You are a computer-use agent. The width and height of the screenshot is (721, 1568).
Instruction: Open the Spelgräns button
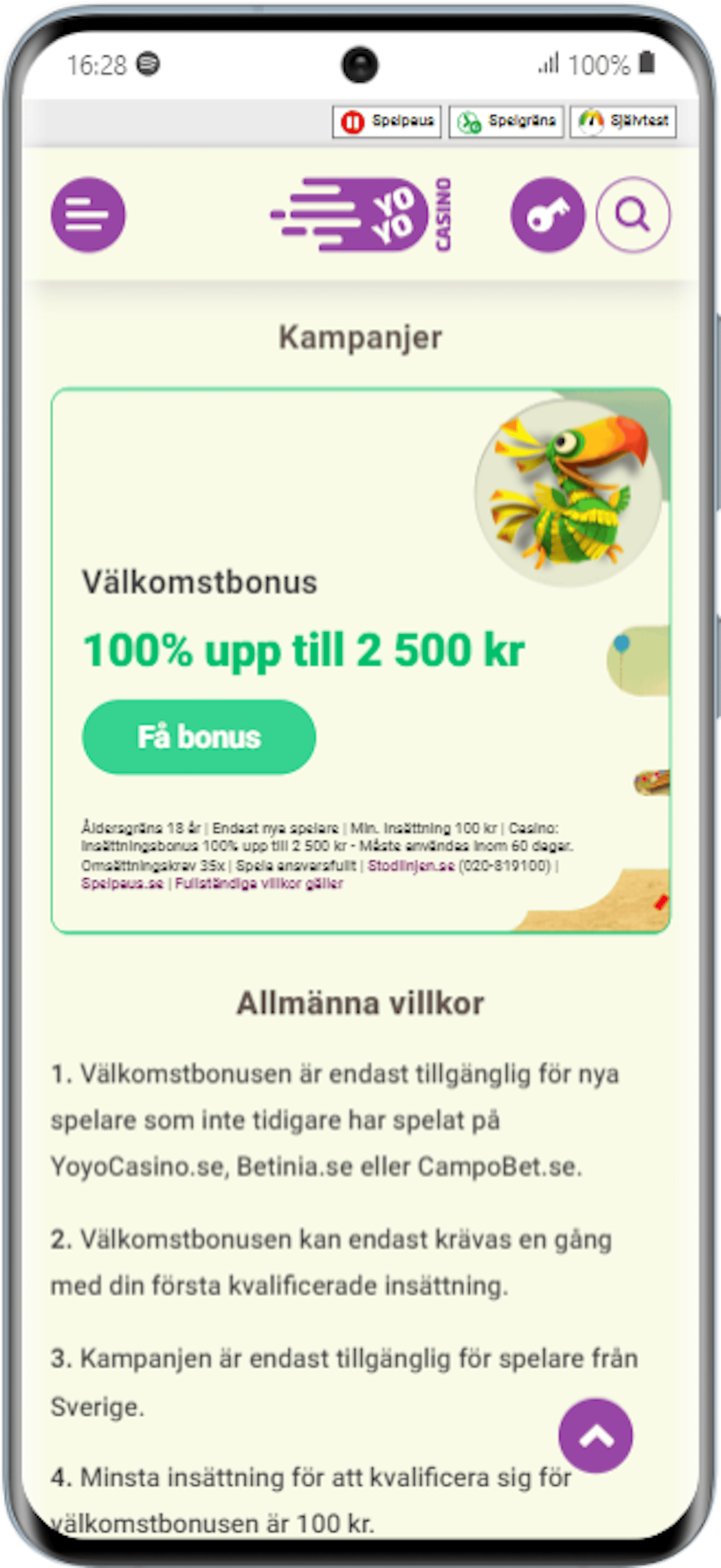tap(506, 121)
